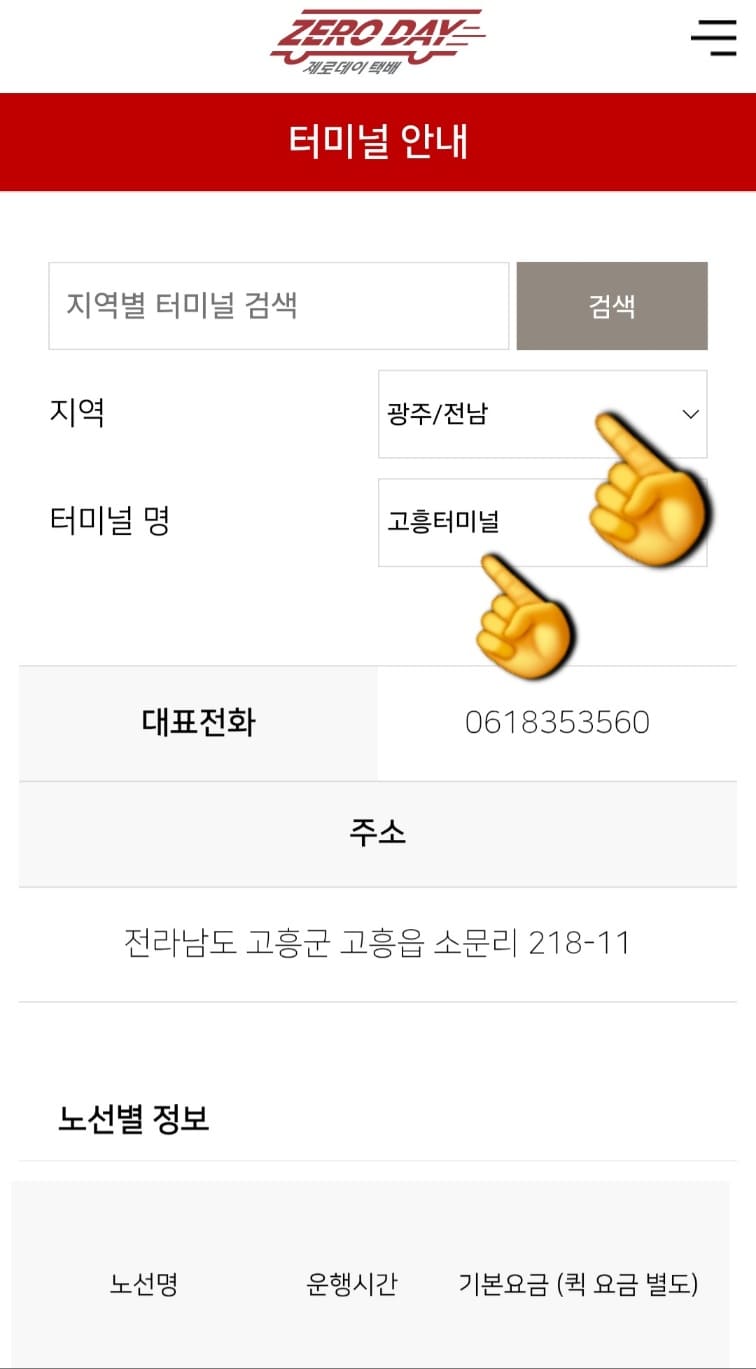Click the 지역별 터미널 검색 search box

[x=277, y=305]
